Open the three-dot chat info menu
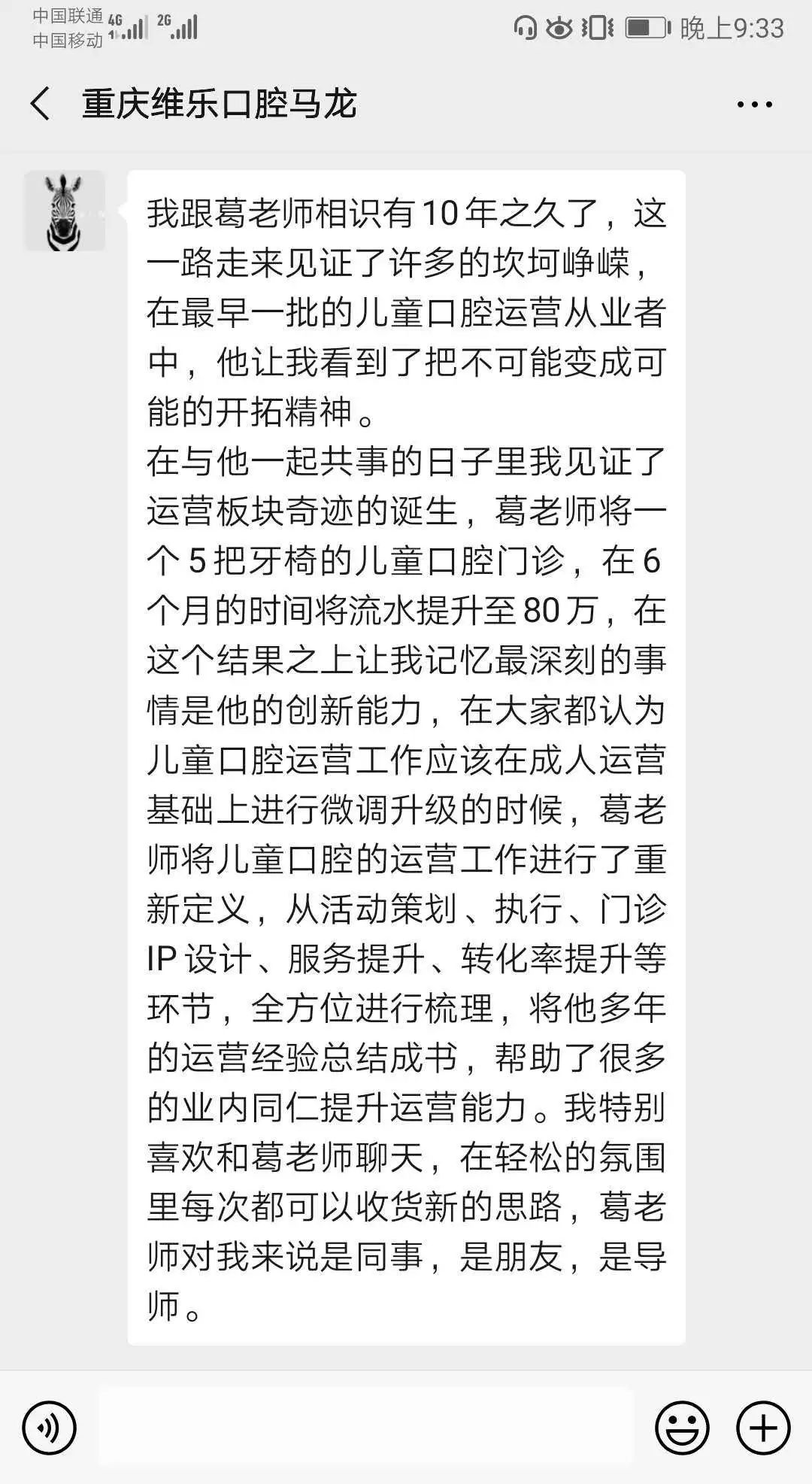Image resolution: width=812 pixels, height=1484 pixels. click(754, 105)
